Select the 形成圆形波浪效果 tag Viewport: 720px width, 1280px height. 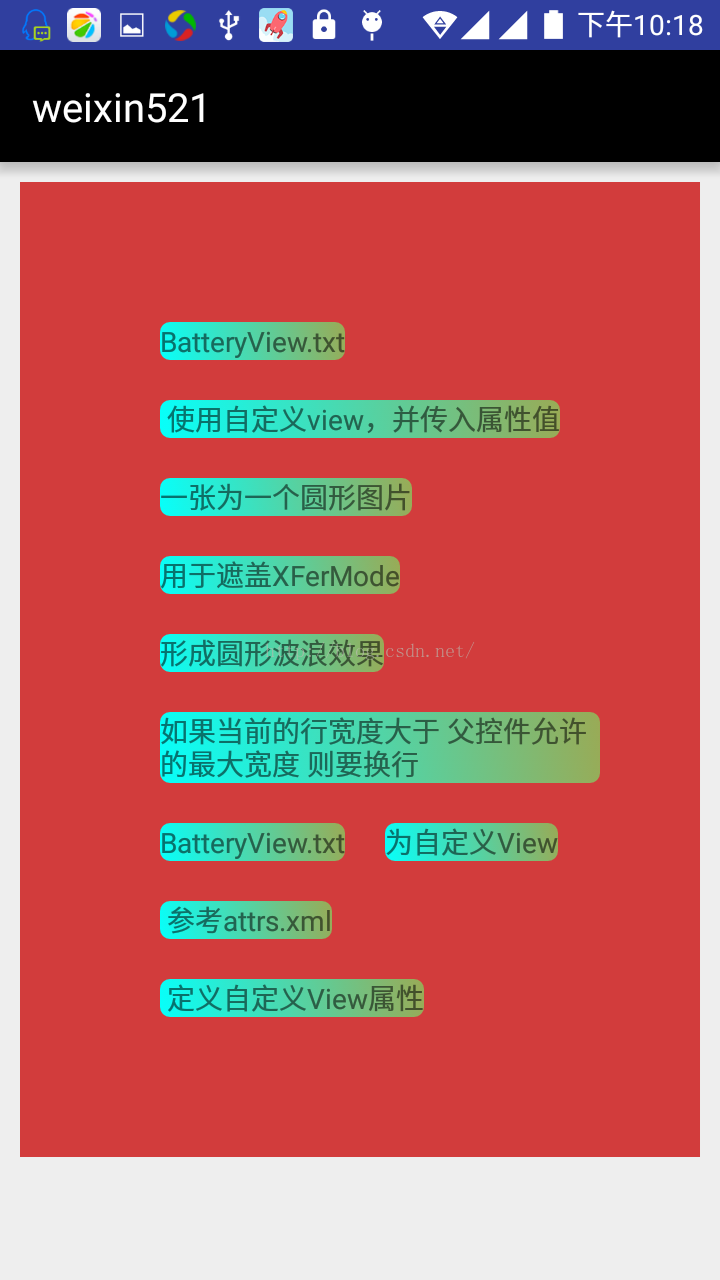click(x=271, y=653)
